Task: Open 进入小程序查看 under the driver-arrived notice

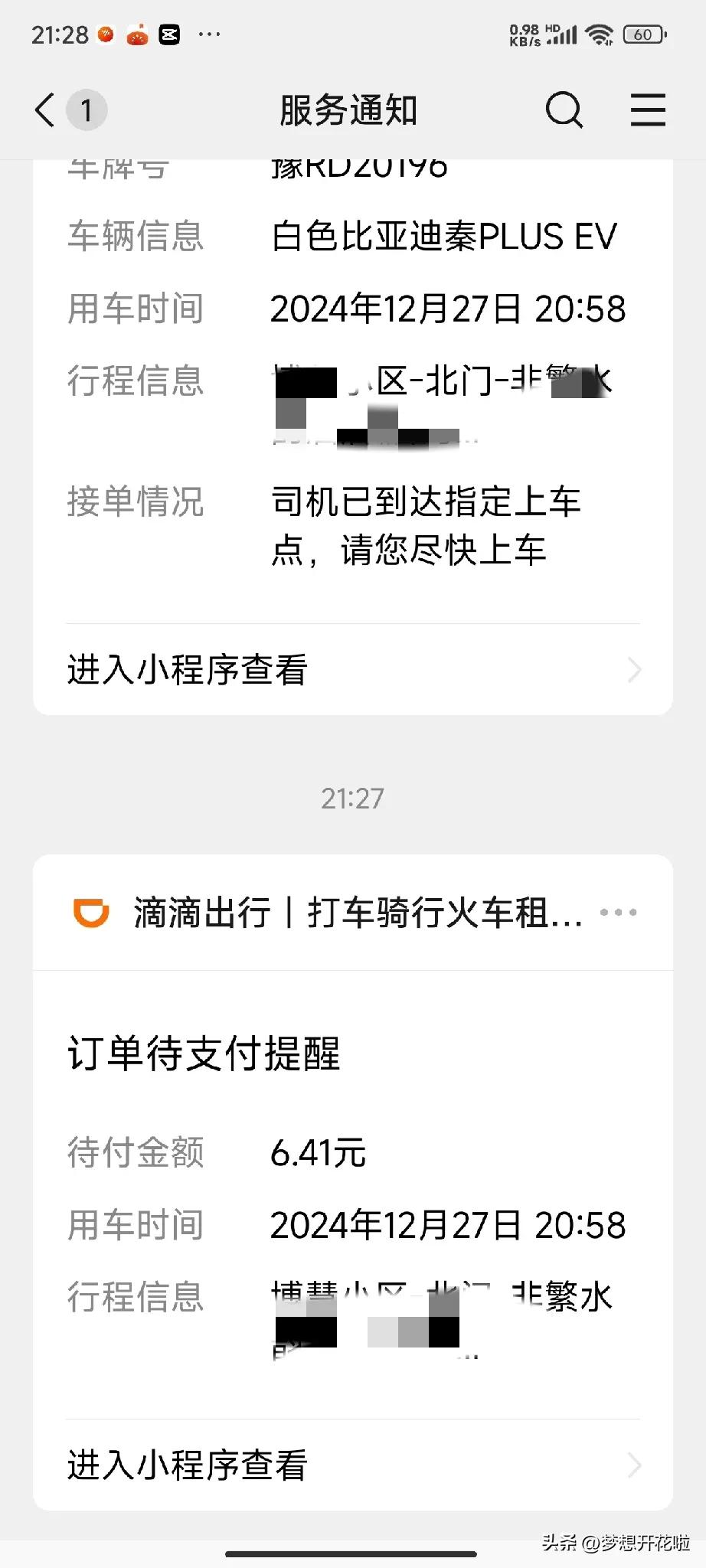Action: (x=352, y=670)
